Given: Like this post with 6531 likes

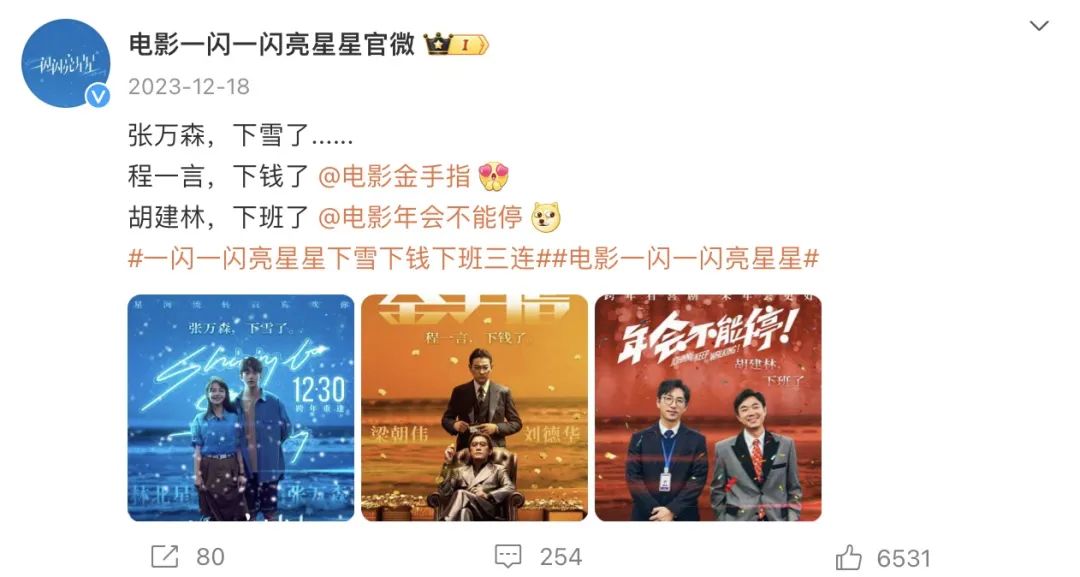Looking at the screenshot, I should pyautogui.click(x=883, y=556).
